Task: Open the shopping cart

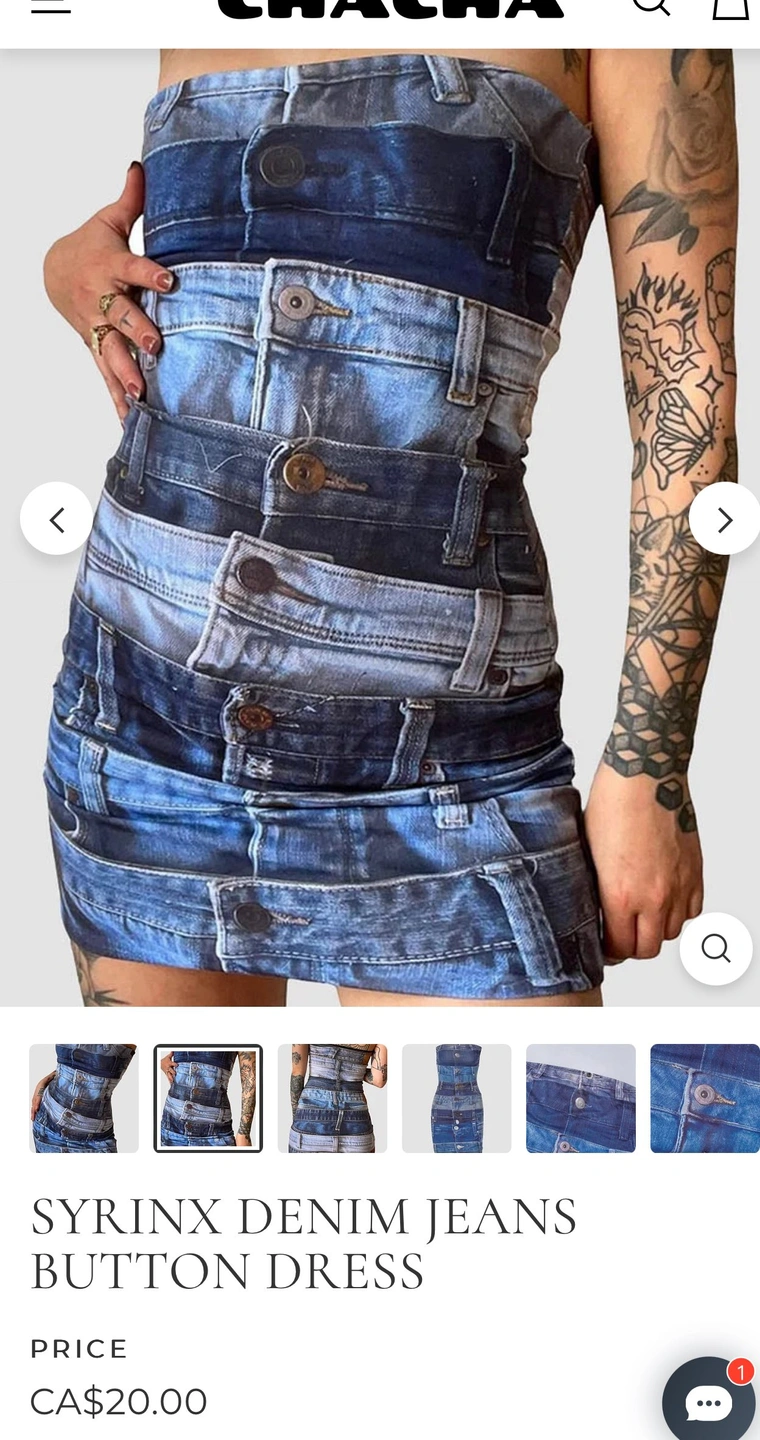Action: click(731, 7)
